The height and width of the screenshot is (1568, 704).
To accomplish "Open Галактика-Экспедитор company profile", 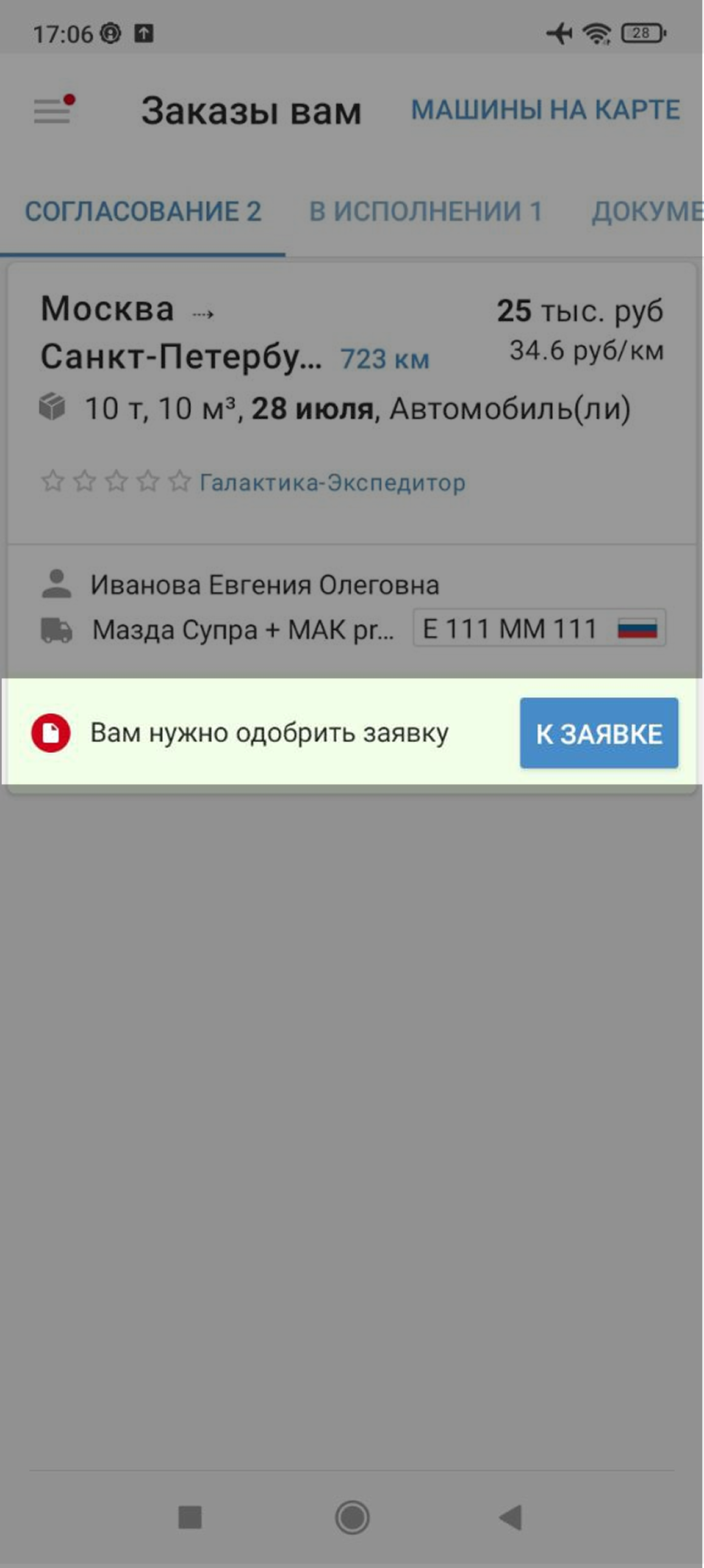I will [332, 483].
